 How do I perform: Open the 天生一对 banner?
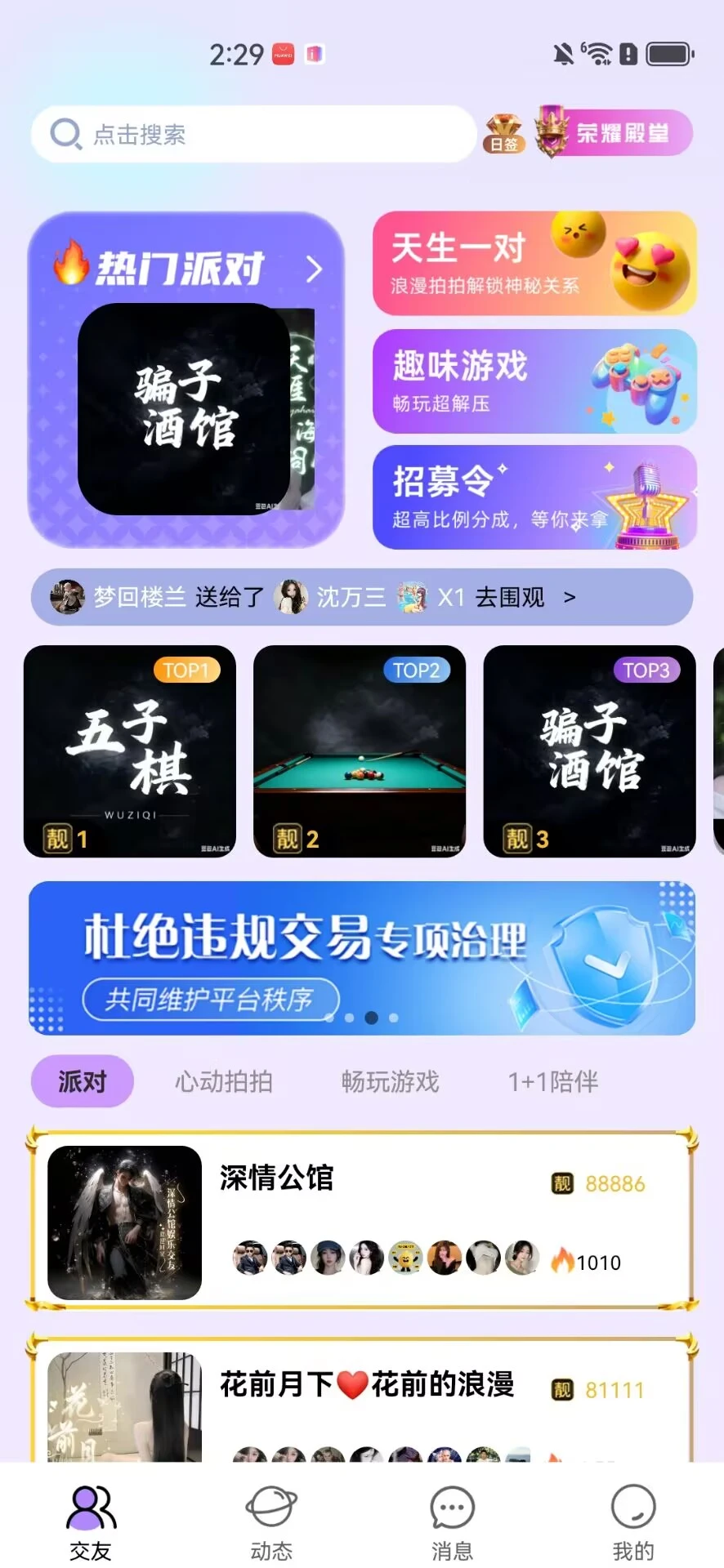tap(534, 263)
